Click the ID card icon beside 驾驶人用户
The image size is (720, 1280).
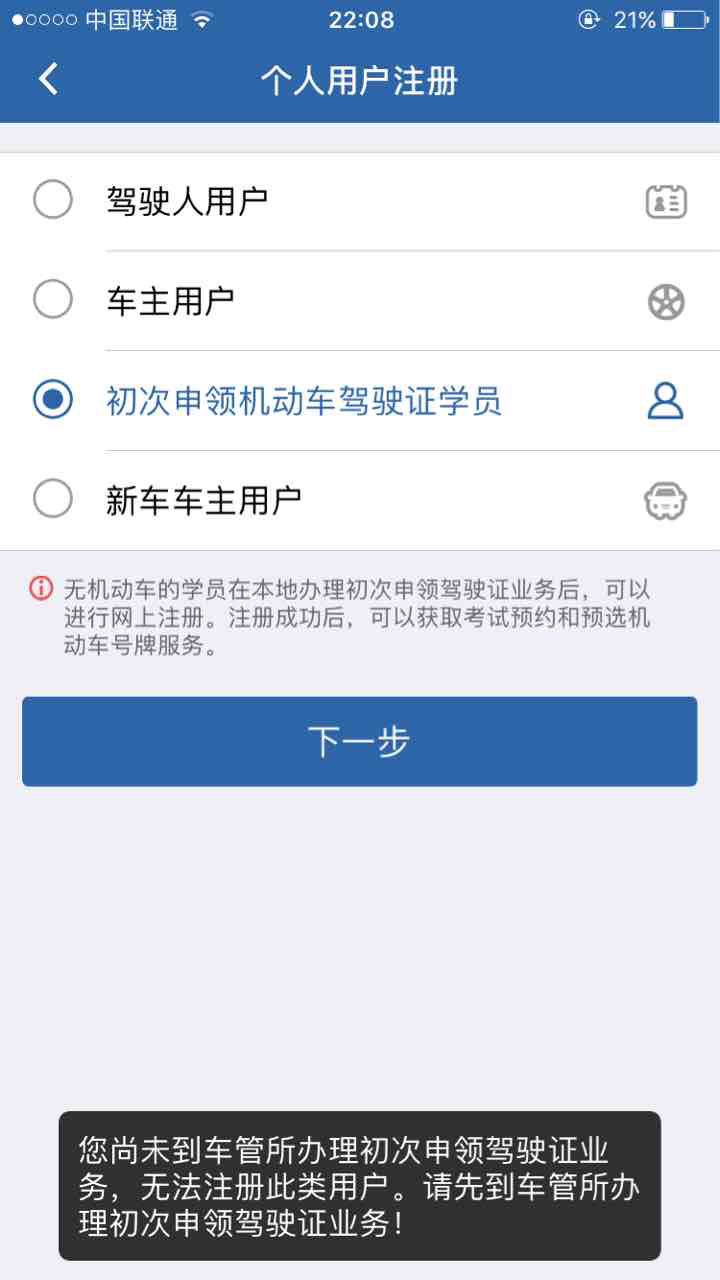pyautogui.click(x=664, y=200)
